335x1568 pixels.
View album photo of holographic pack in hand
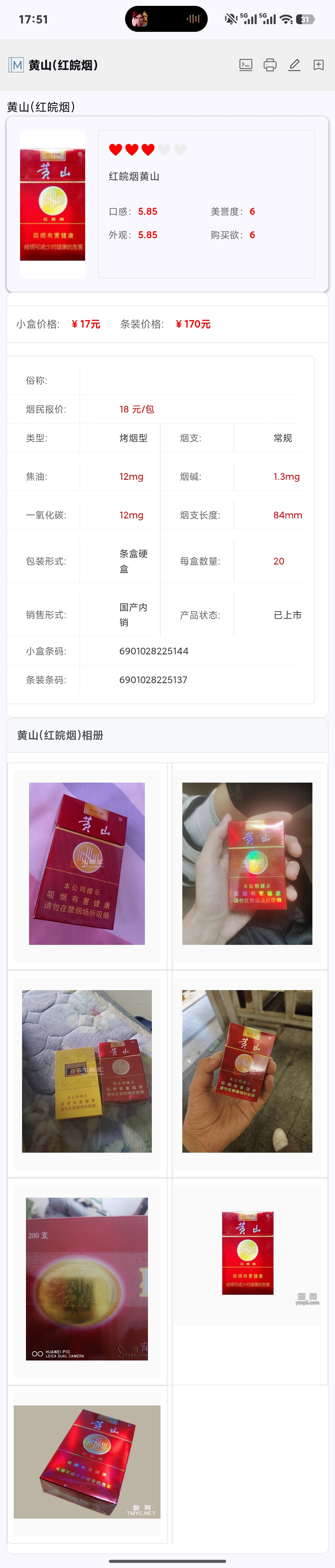point(247,863)
